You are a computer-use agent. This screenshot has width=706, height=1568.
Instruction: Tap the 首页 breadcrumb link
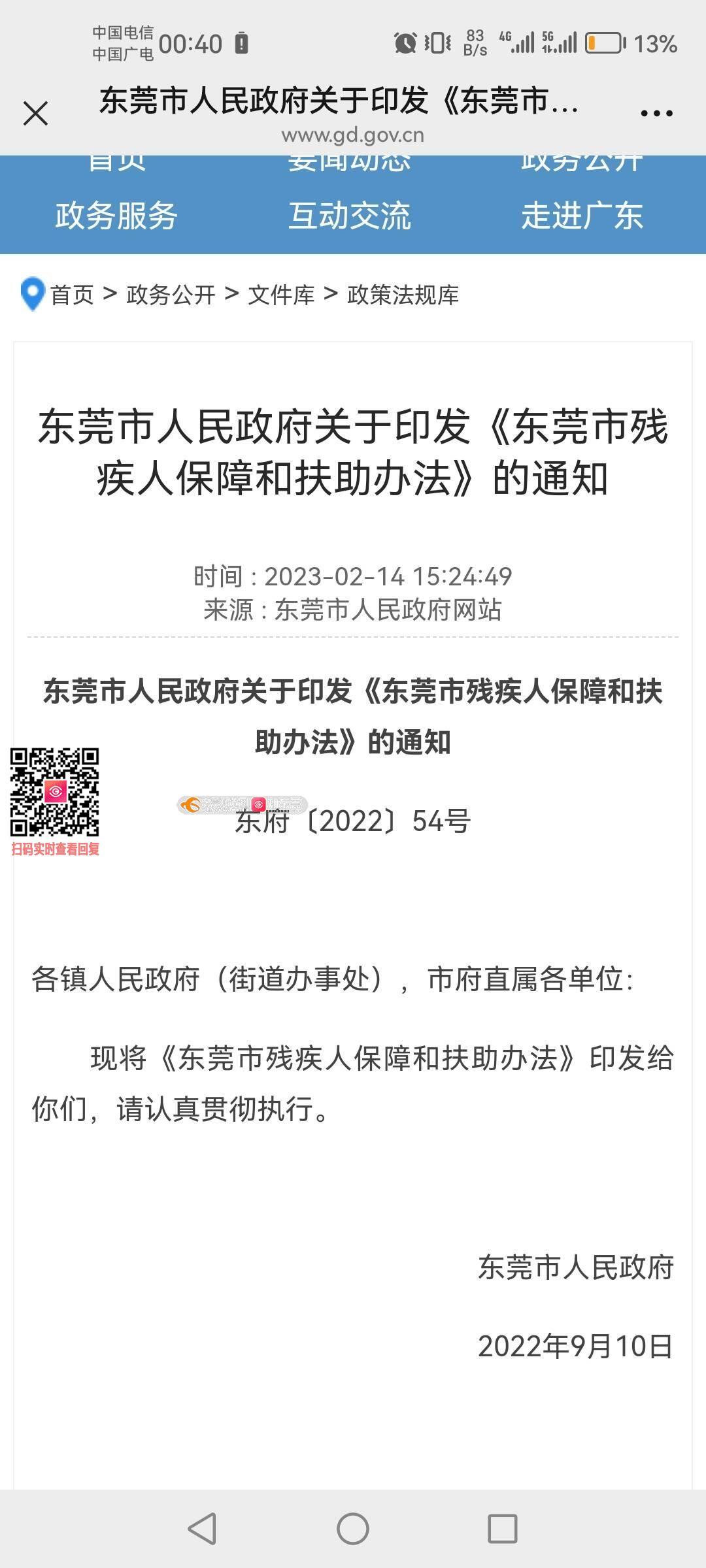tap(73, 295)
